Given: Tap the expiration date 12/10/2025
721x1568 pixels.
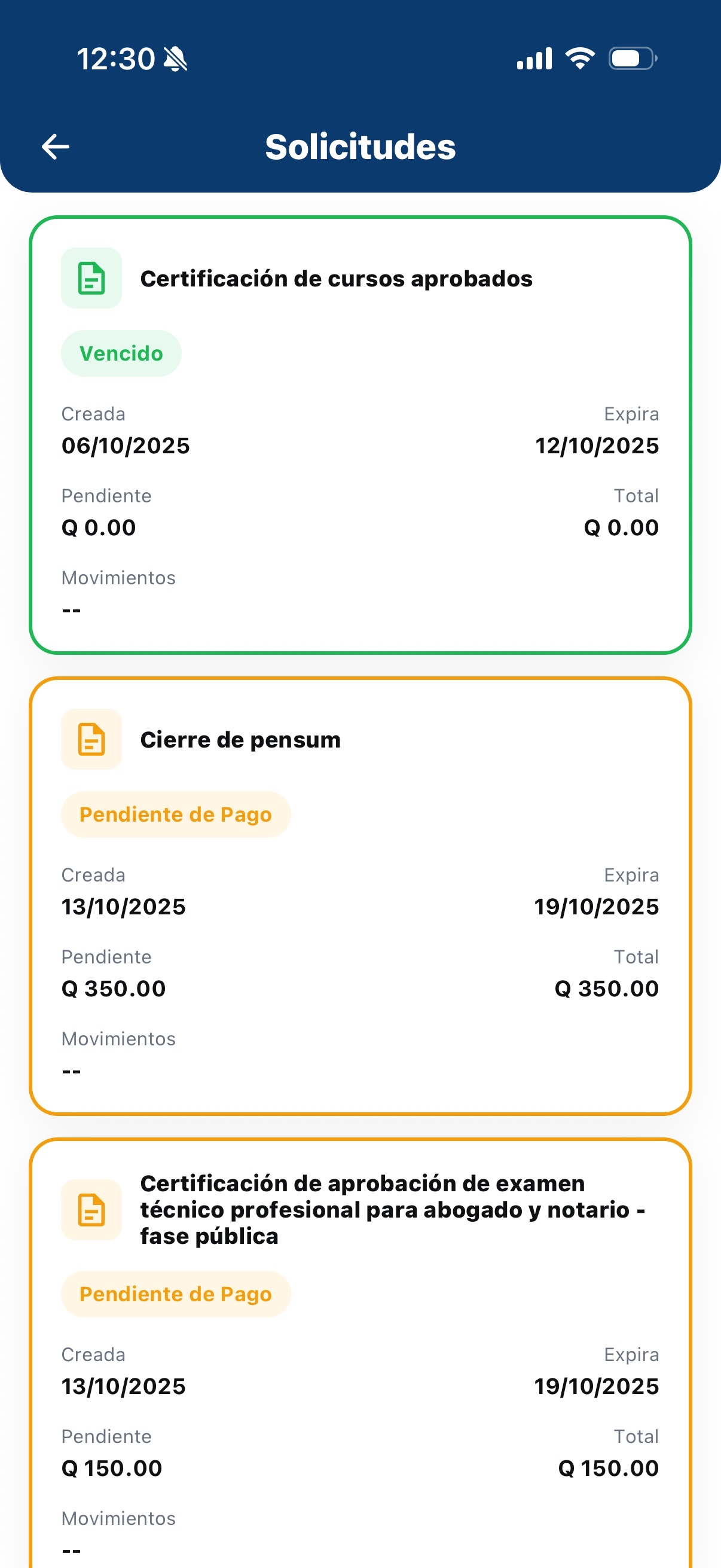Looking at the screenshot, I should [x=596, y=445].
